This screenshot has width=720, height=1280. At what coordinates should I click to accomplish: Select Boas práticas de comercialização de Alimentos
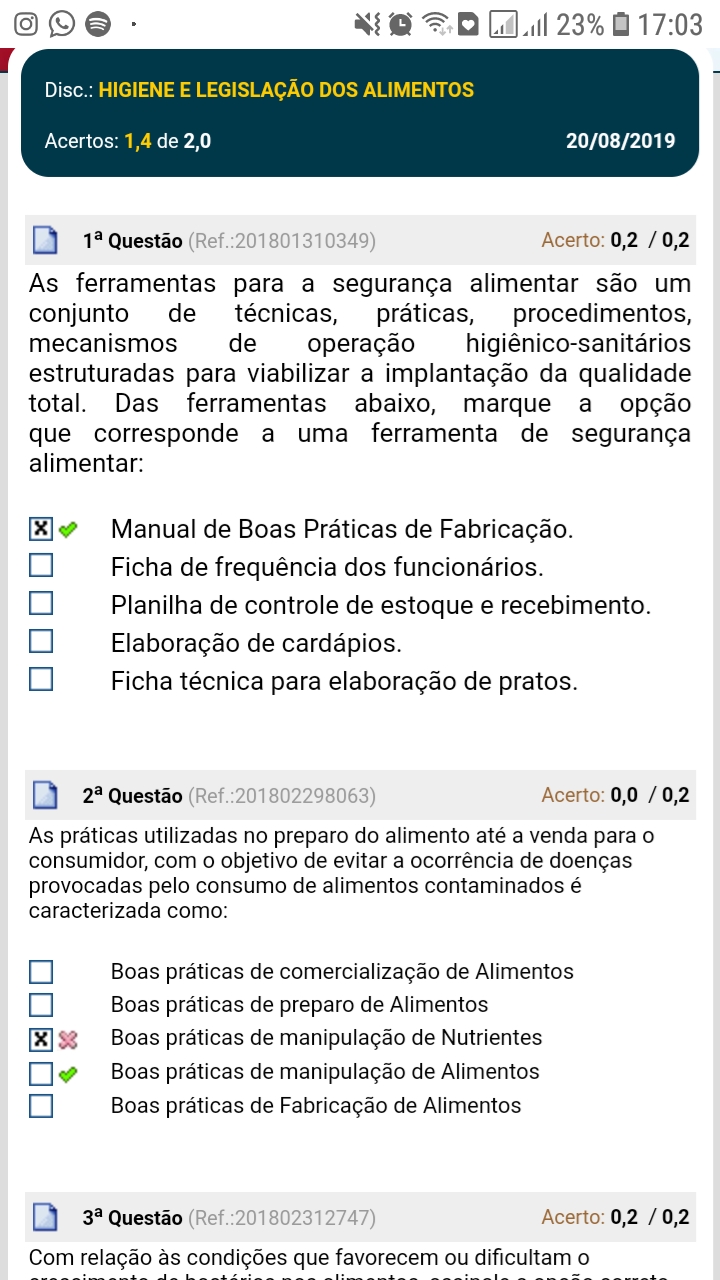[40, 971]
